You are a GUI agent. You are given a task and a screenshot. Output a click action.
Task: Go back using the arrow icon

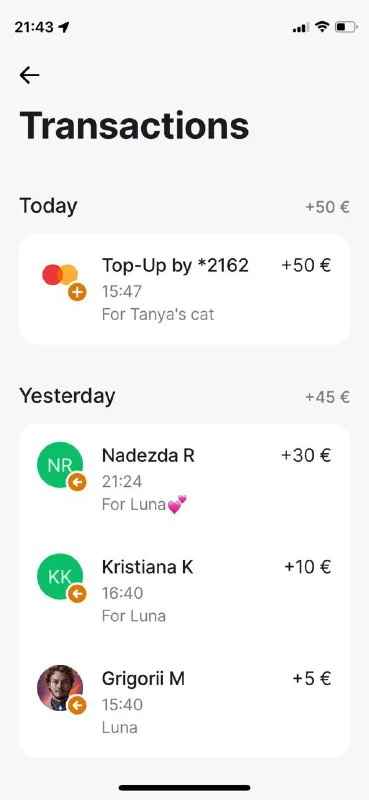click(x=30, y=76)
